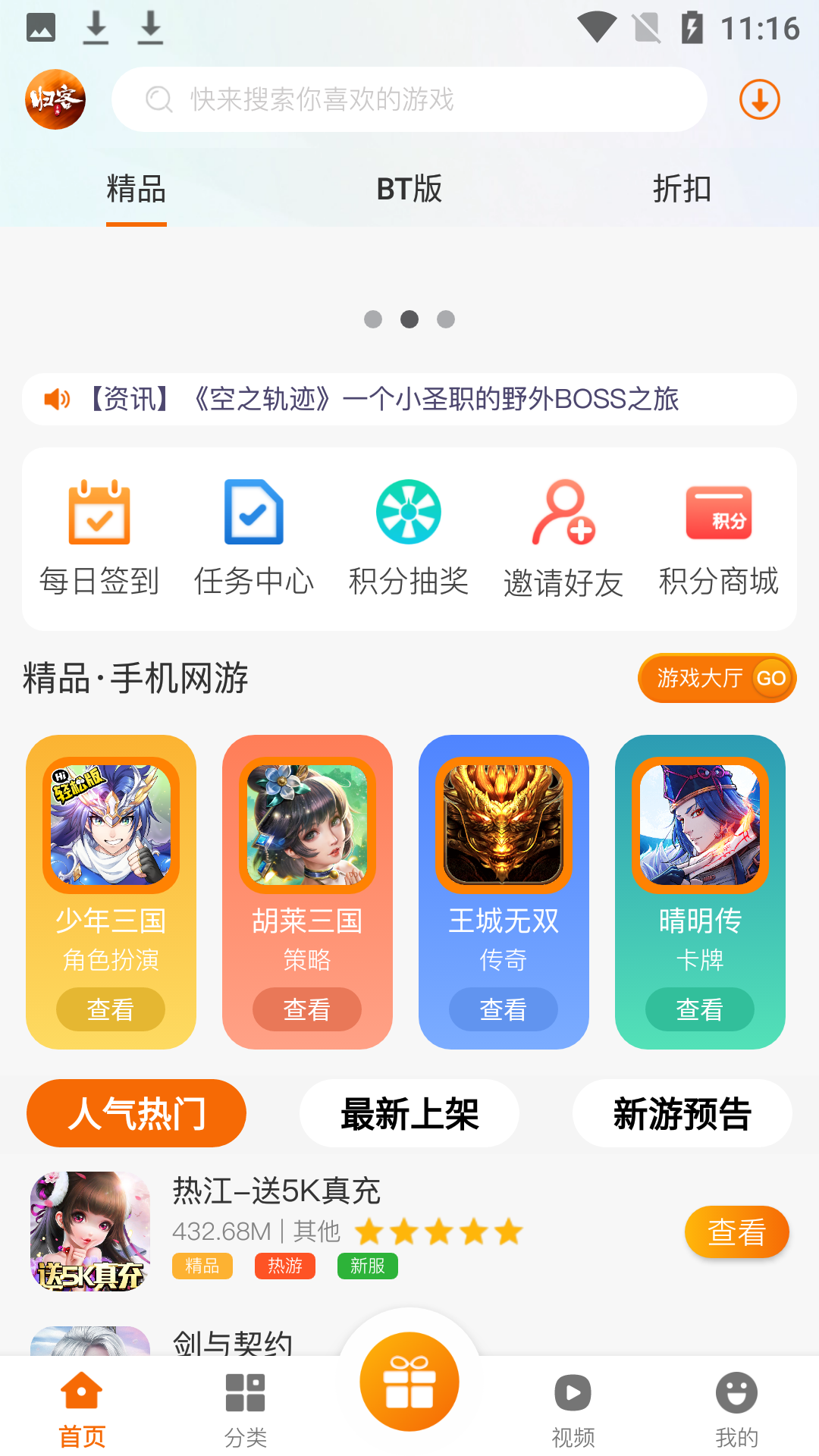Open the gift button in bottom bar
Image resolution: width=819 pixels, height=1456 pixels.
[409, 1382]
